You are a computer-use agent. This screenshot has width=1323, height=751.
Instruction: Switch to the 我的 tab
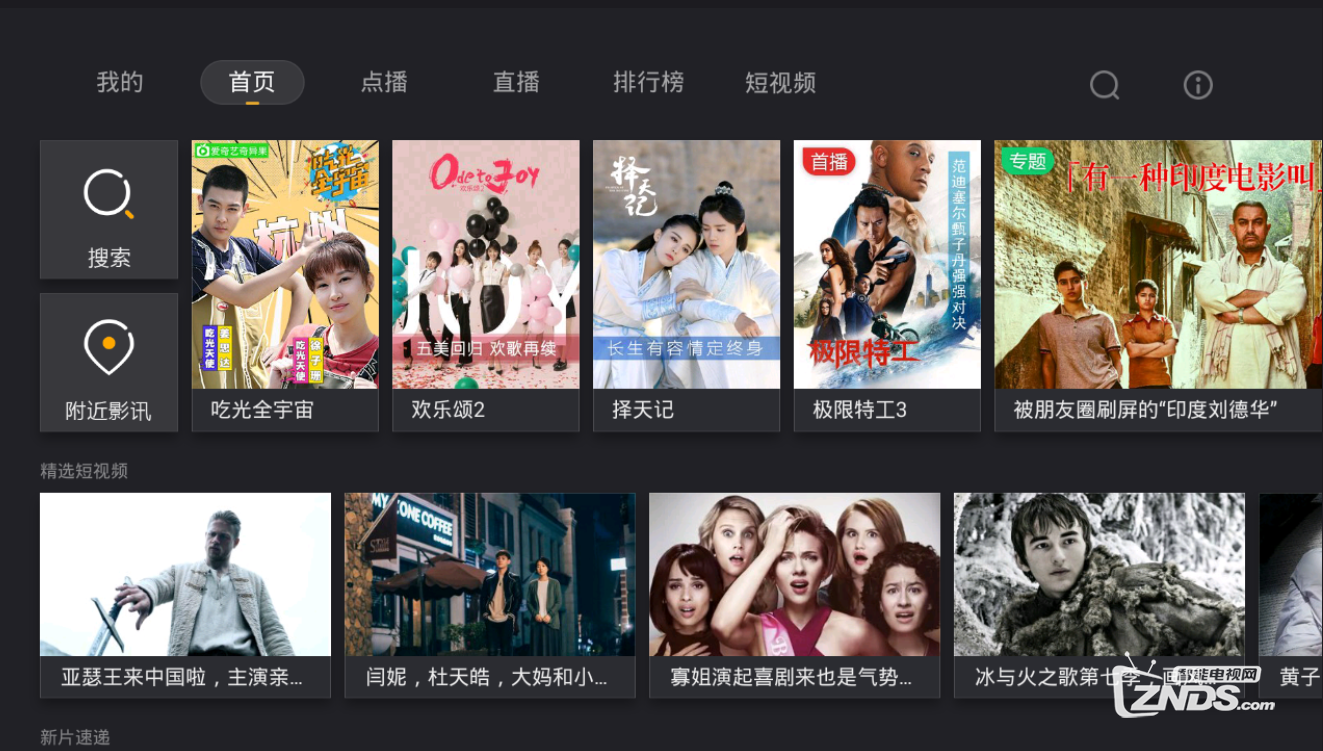(120, 83)
